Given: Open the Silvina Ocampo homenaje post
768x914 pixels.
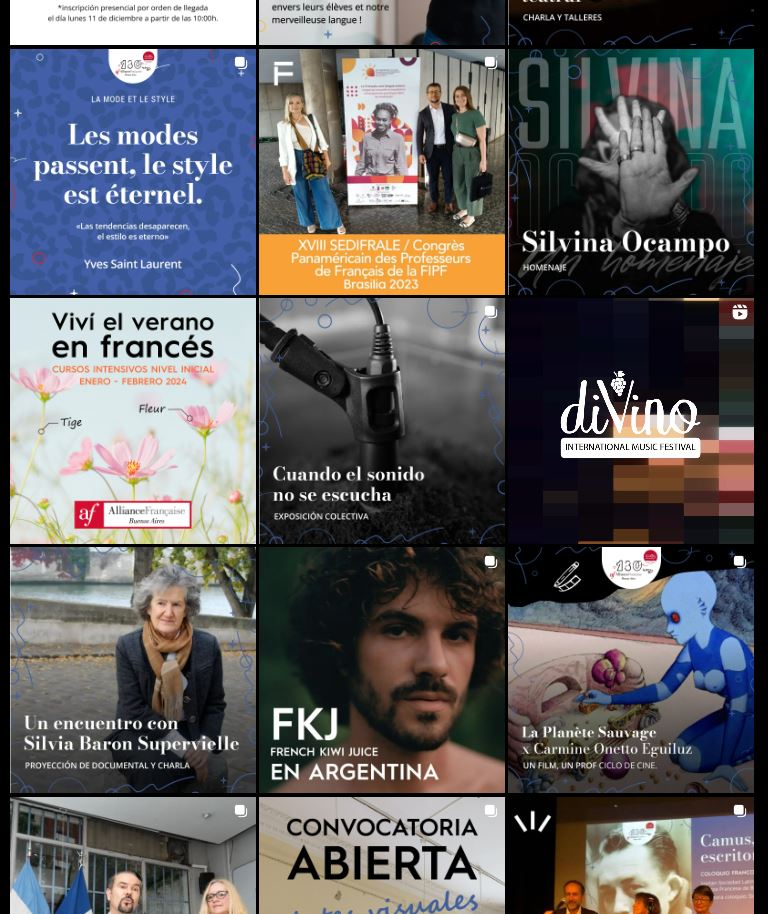Looking at the screenshot, I should pyautogui.click(x=631, y=172).
